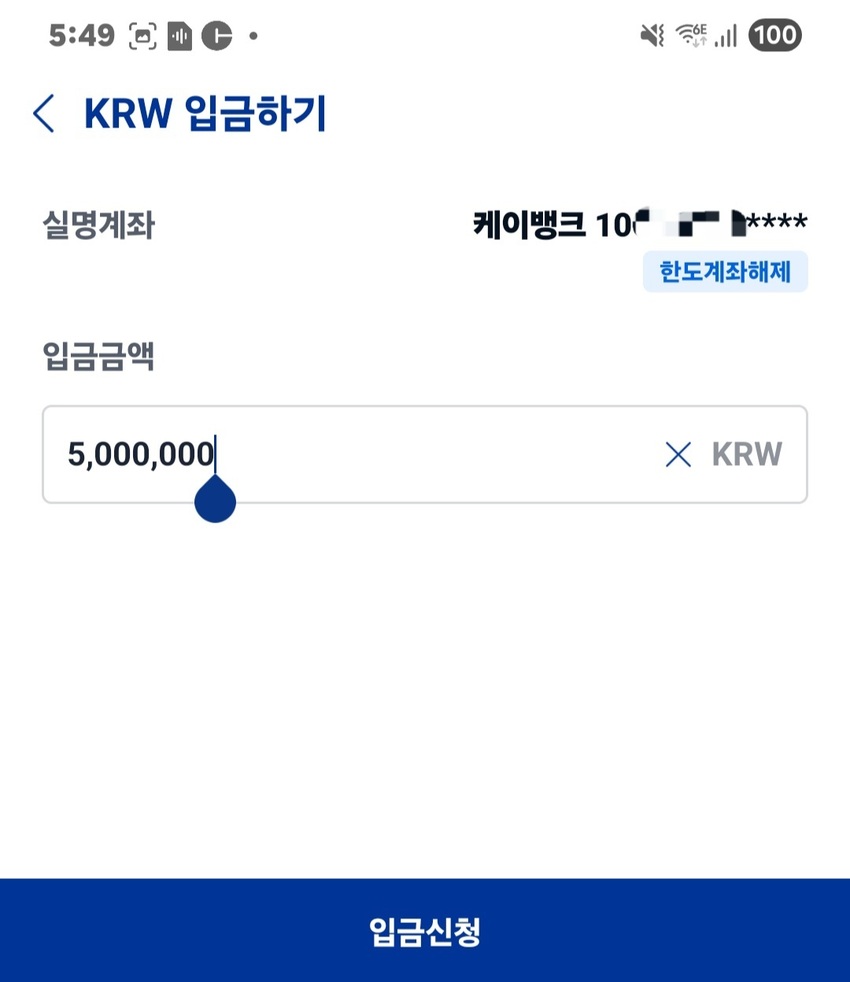
Task: Clear the entered deposit amount
Action: pyautogui.click(x=678, y=455)
